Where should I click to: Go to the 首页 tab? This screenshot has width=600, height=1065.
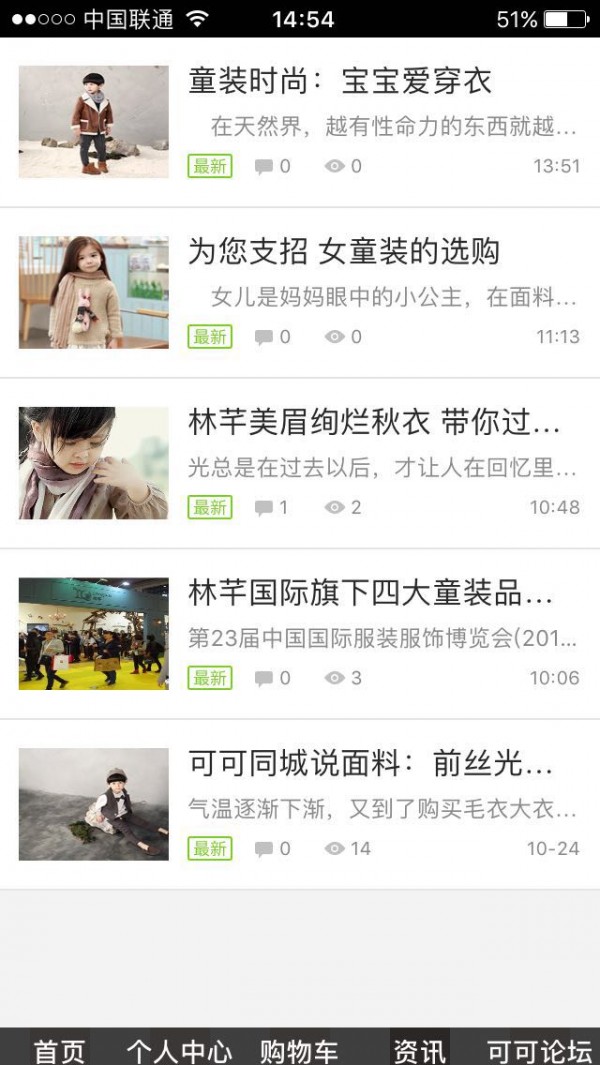click(60, 1050)
